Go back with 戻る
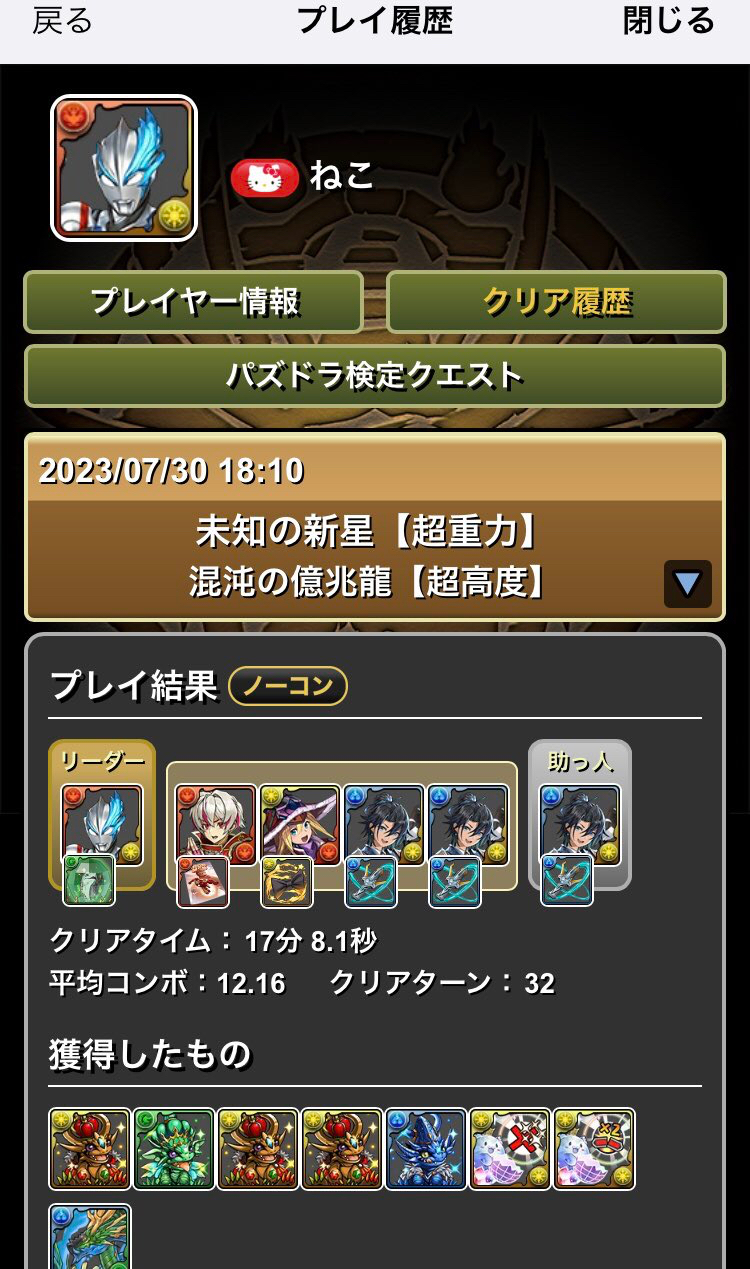The image size is (750, 1269). [x=62, y=21]
